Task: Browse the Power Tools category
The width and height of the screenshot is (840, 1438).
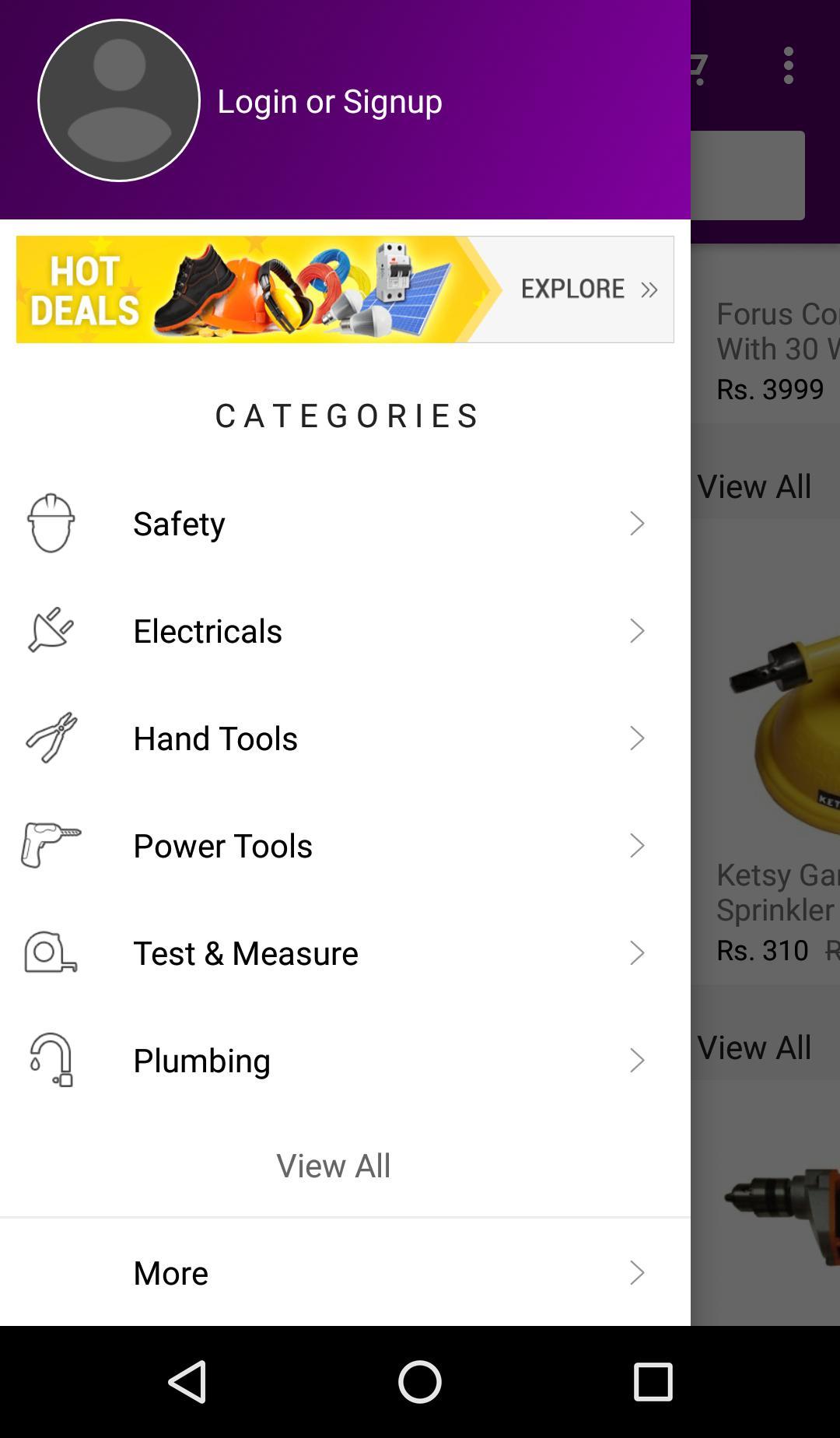Action: [345, 846]
